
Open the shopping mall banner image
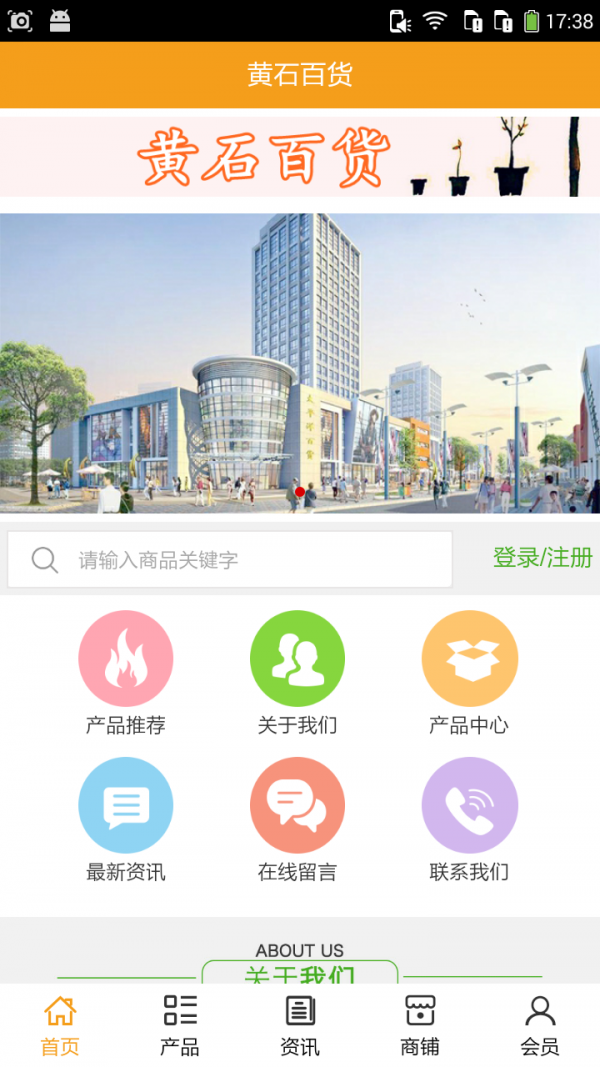(x=300, y=363)
